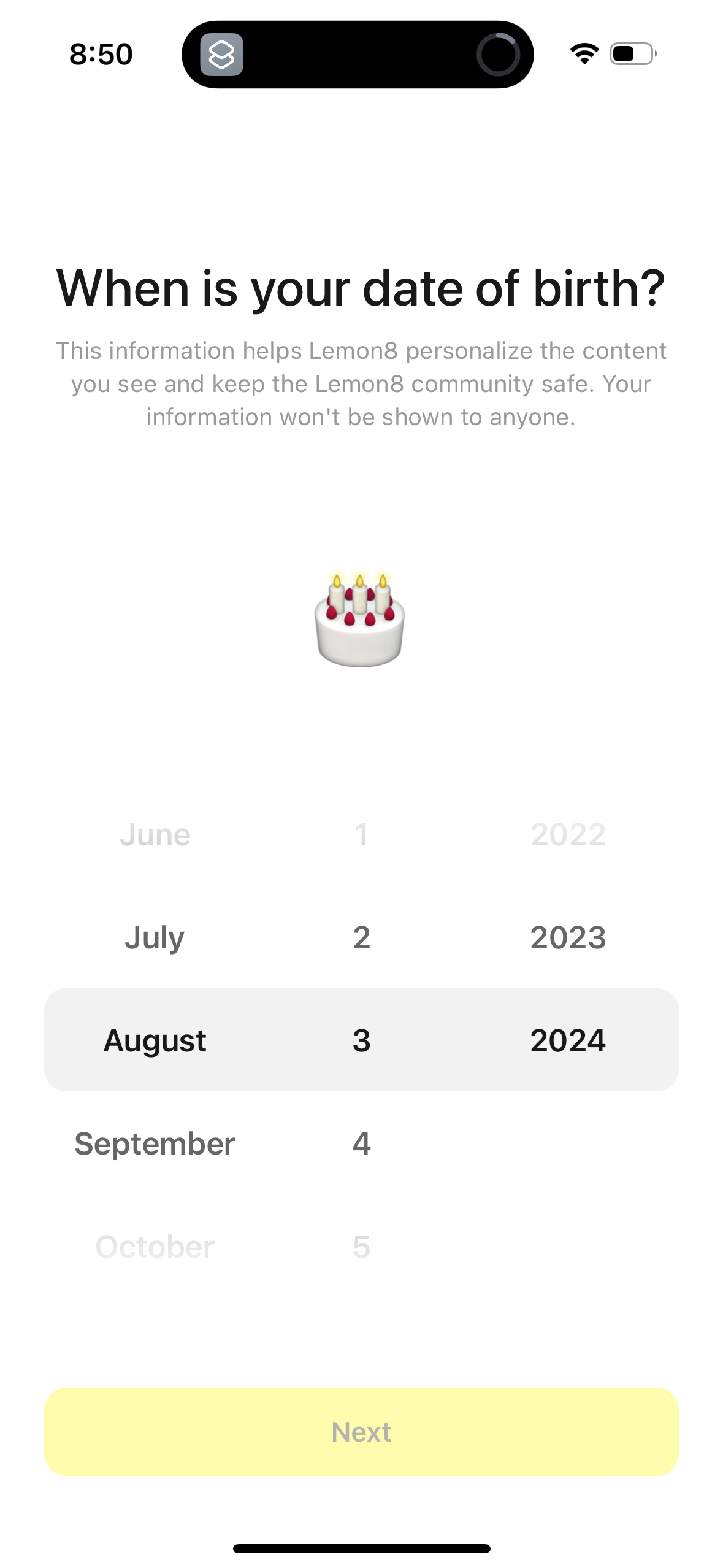Tap the birthday cake emoji
Screen dimensions: 723x1568
point(361,620)
